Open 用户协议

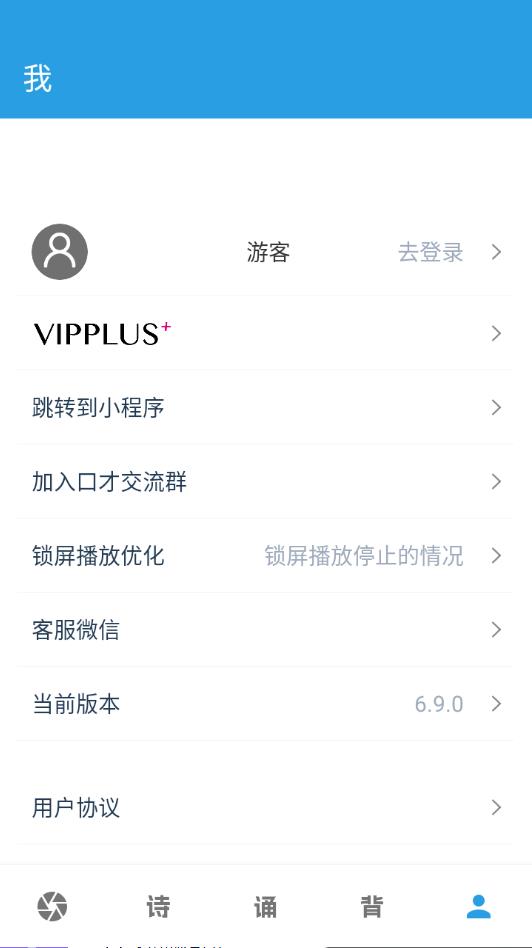click(265, 808)
